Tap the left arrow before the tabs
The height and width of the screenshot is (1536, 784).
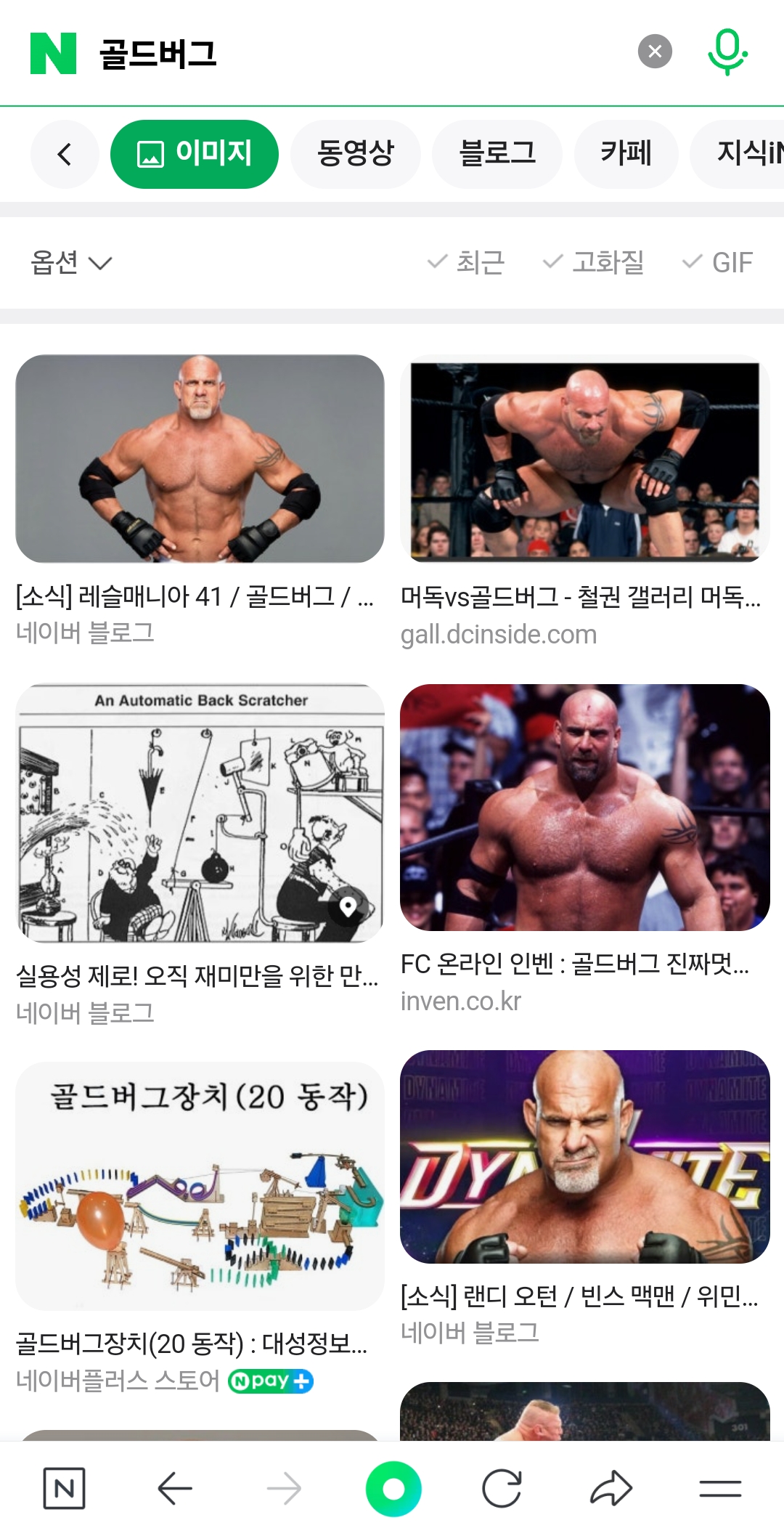pyautogui.click(x=65, y=154)
